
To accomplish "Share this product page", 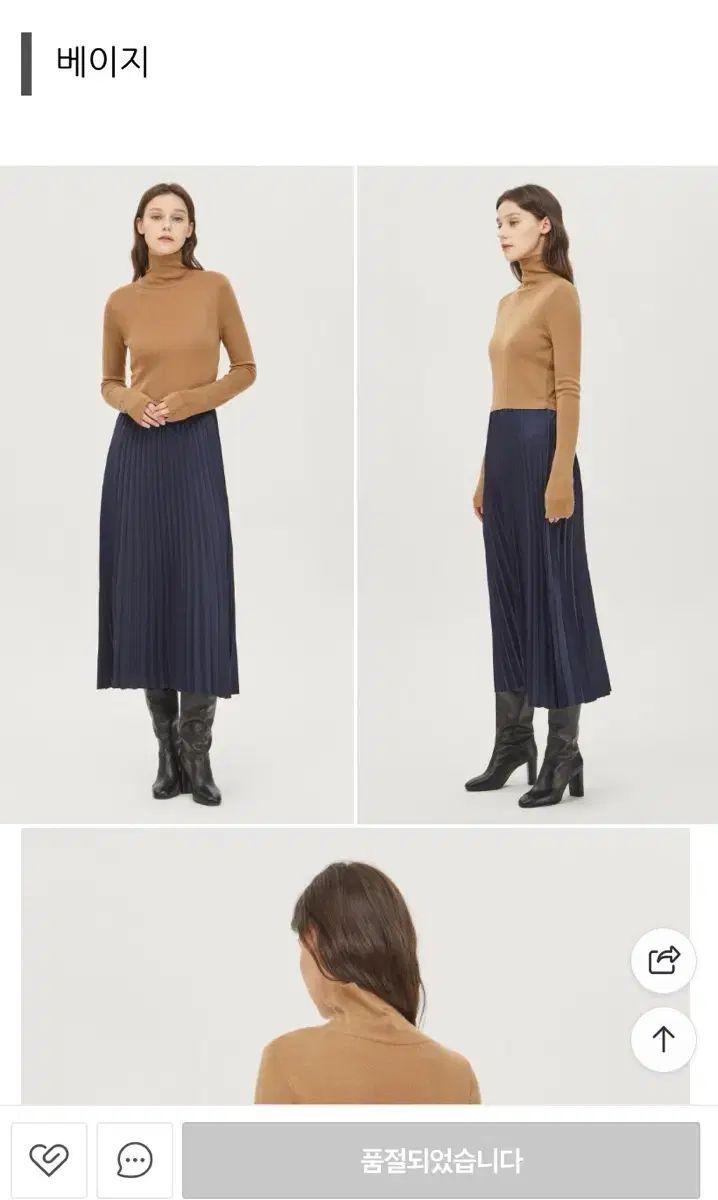I will coord(663,961).
